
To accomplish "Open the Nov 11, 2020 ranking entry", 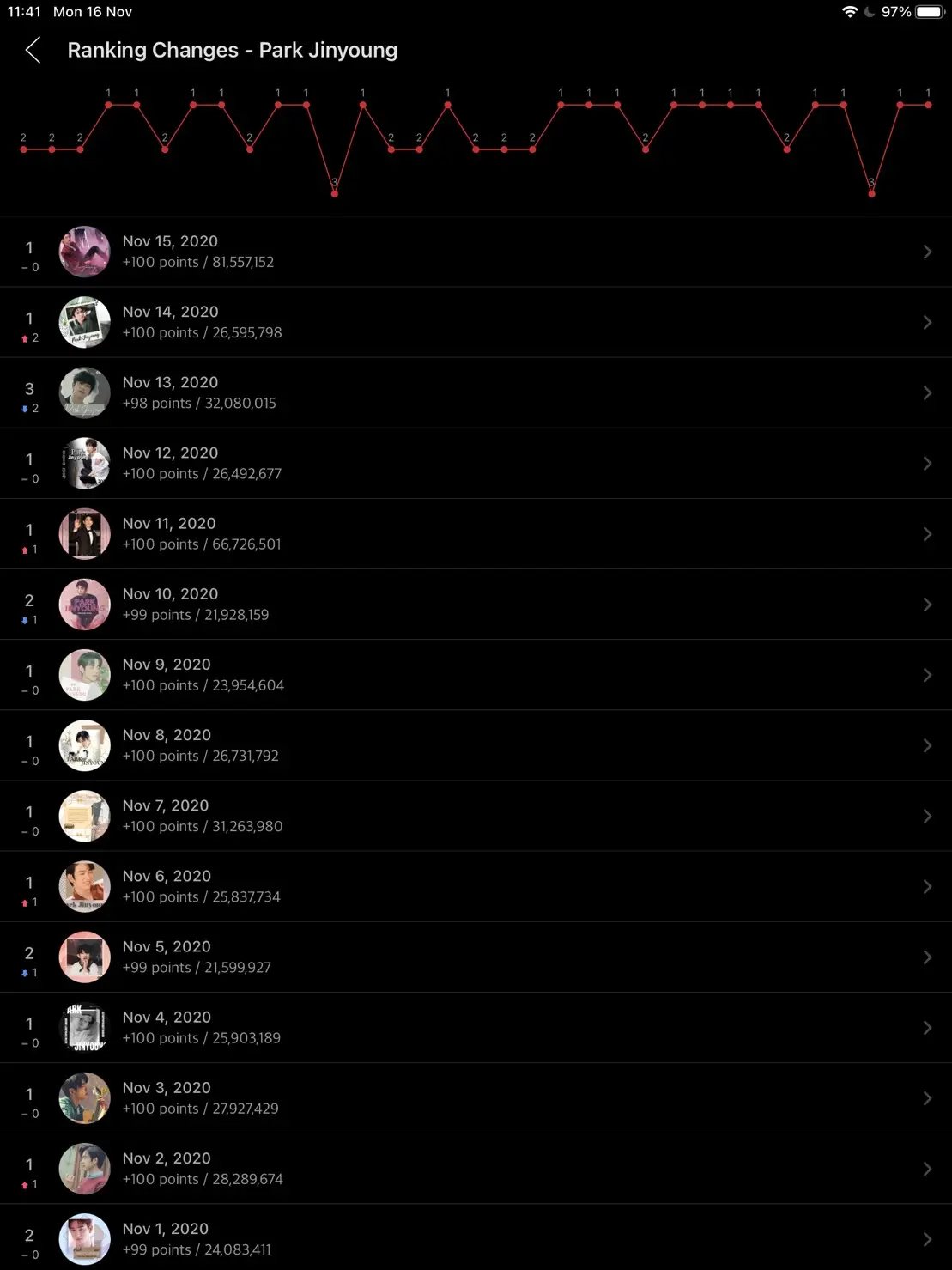I will click(x=476, y=533).
